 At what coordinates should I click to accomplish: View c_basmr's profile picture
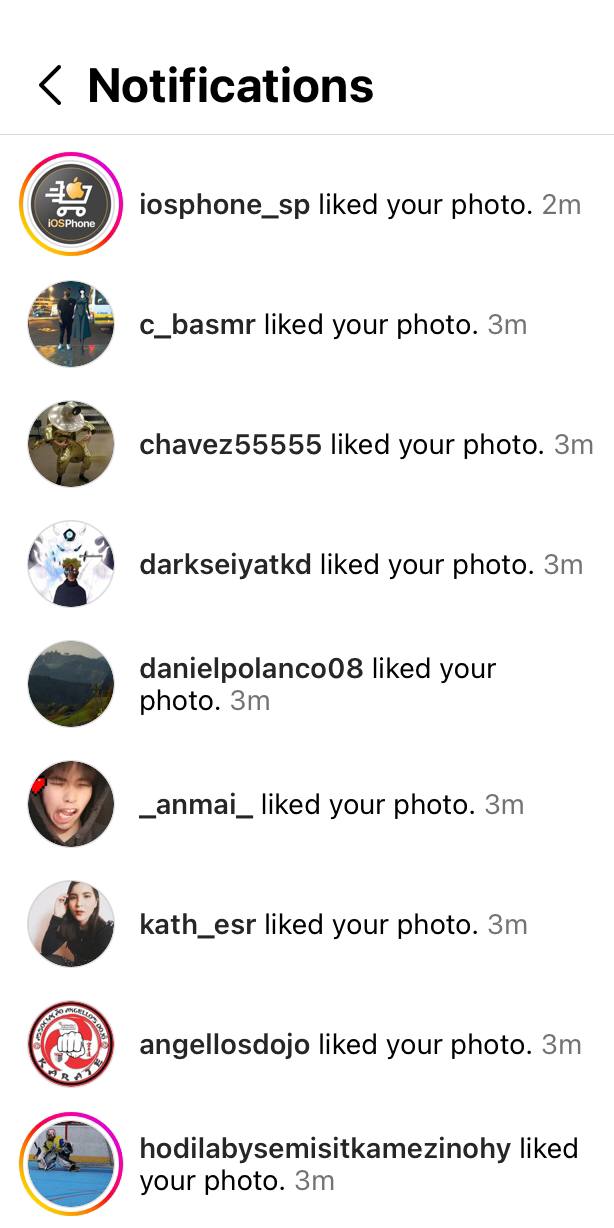coord(71,324)
